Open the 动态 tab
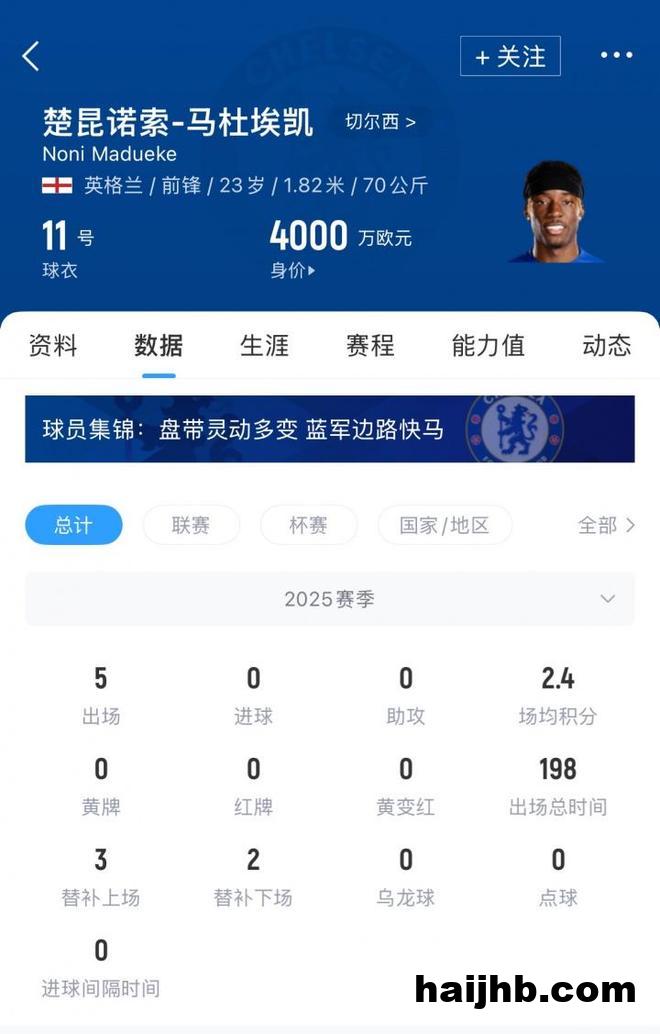The width and height of the screenshot is (660, 1034). point(606,346)
